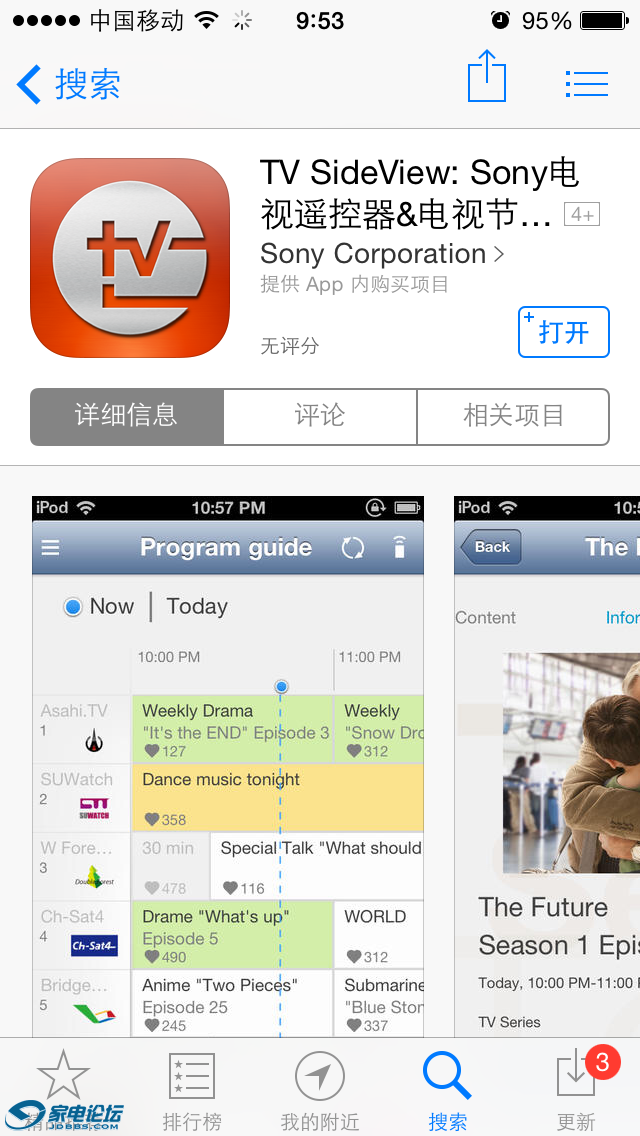This screenshot has width=640, height=1136.
Task: Open Sony Corporation developer page
Action: [382, 254]
